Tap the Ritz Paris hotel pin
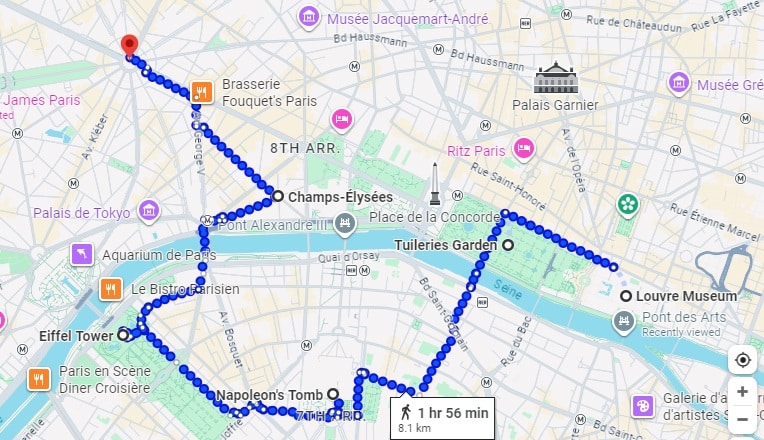Viewport: 764px width, 440px height. [x=522, y=149]
